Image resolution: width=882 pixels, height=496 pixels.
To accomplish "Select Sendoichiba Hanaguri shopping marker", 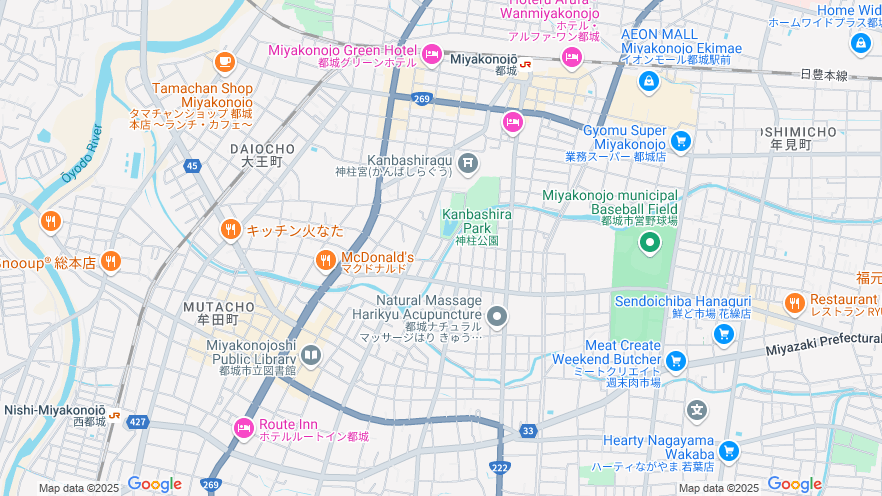I will click(724, 333).
